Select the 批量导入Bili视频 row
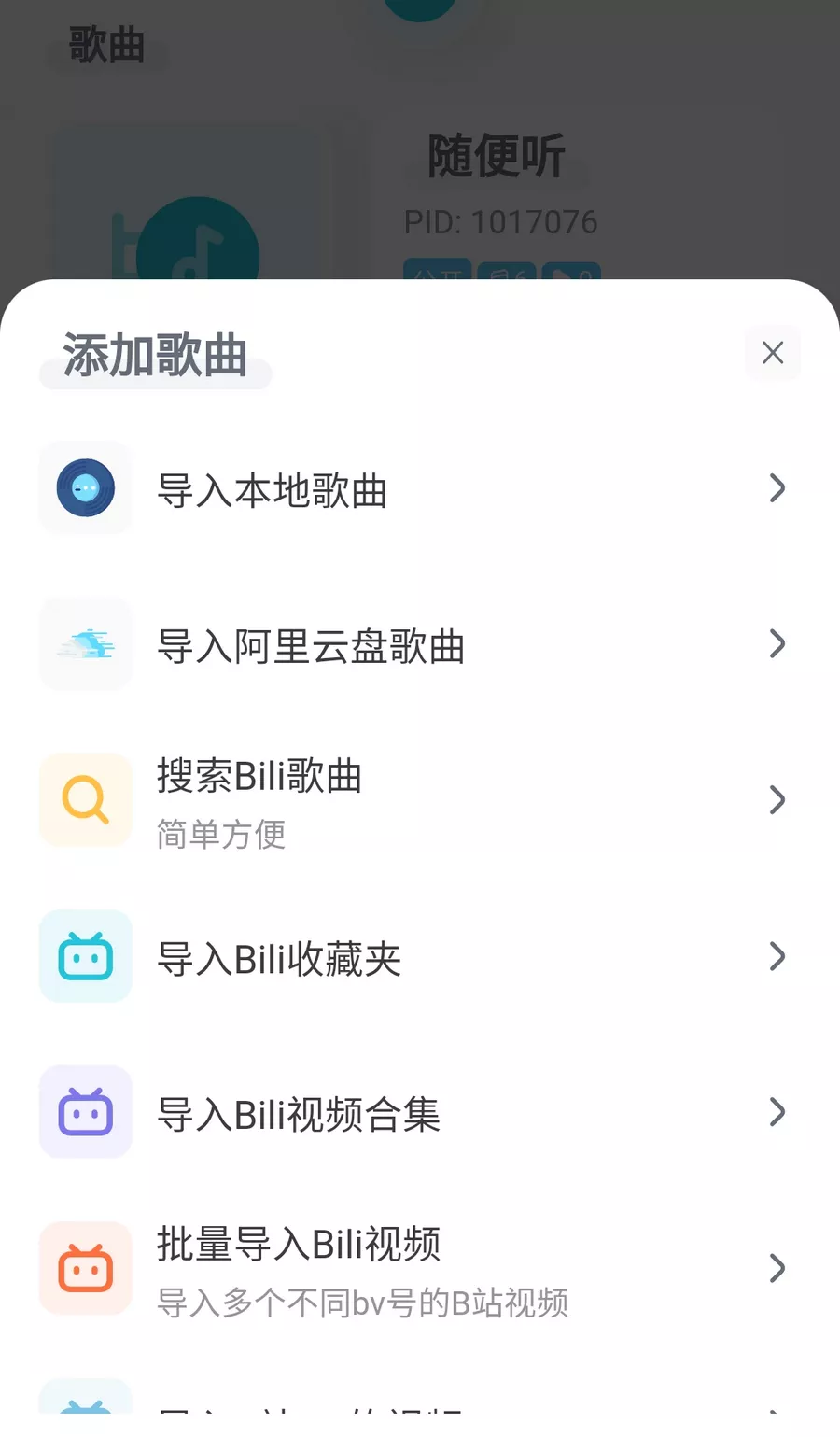 (420, 1268)
